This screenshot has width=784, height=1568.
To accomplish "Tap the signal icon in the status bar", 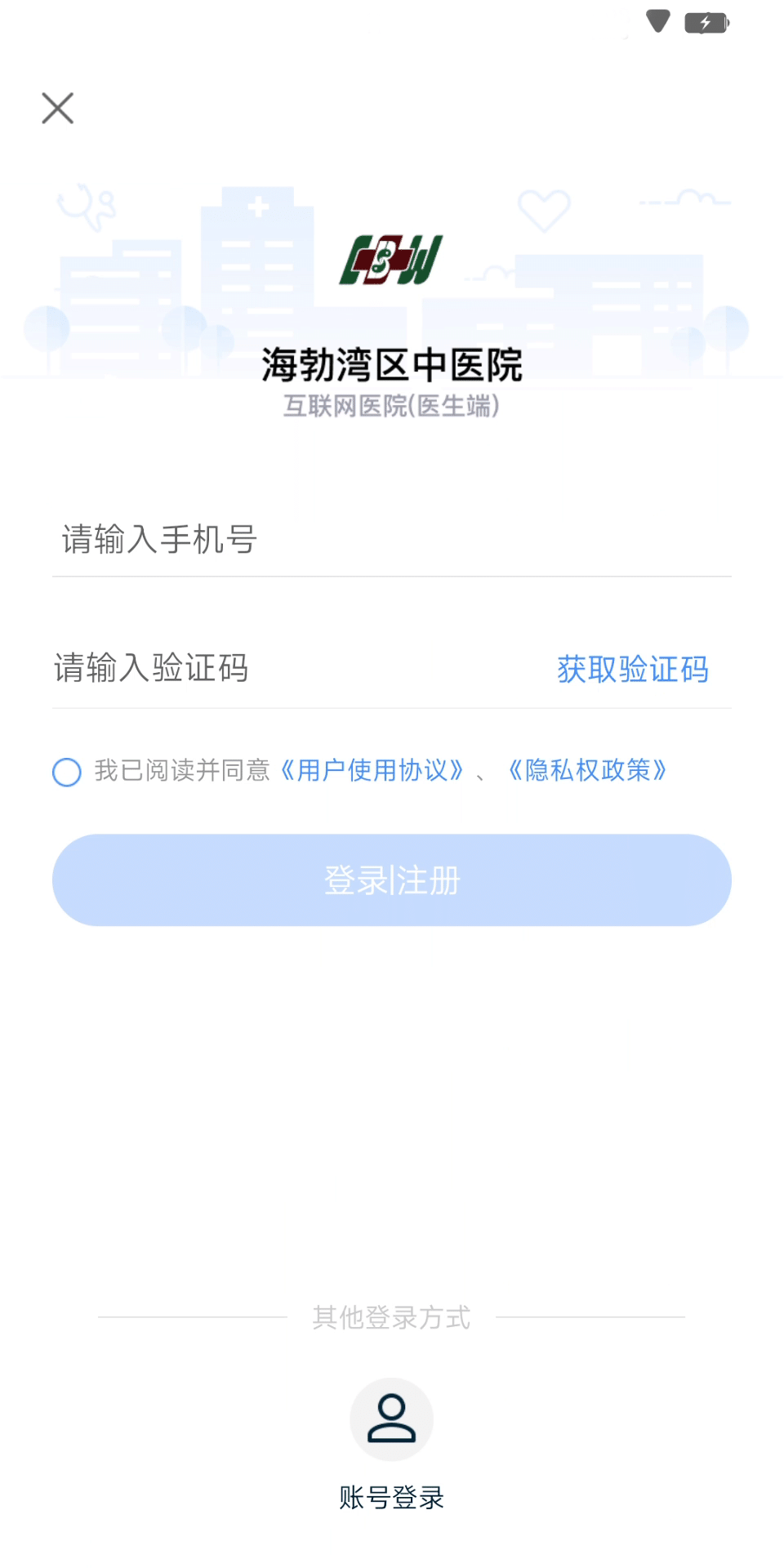I will 658,22.
